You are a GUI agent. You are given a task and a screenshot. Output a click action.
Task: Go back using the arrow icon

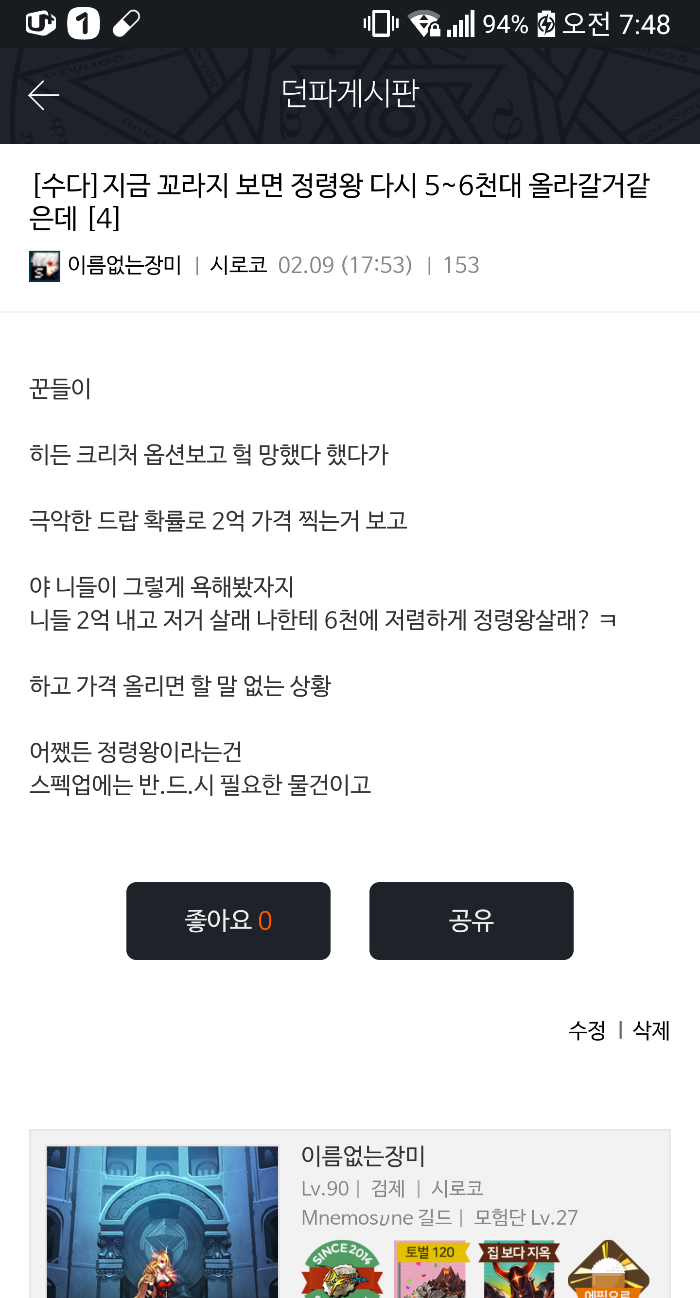[44, 95]
